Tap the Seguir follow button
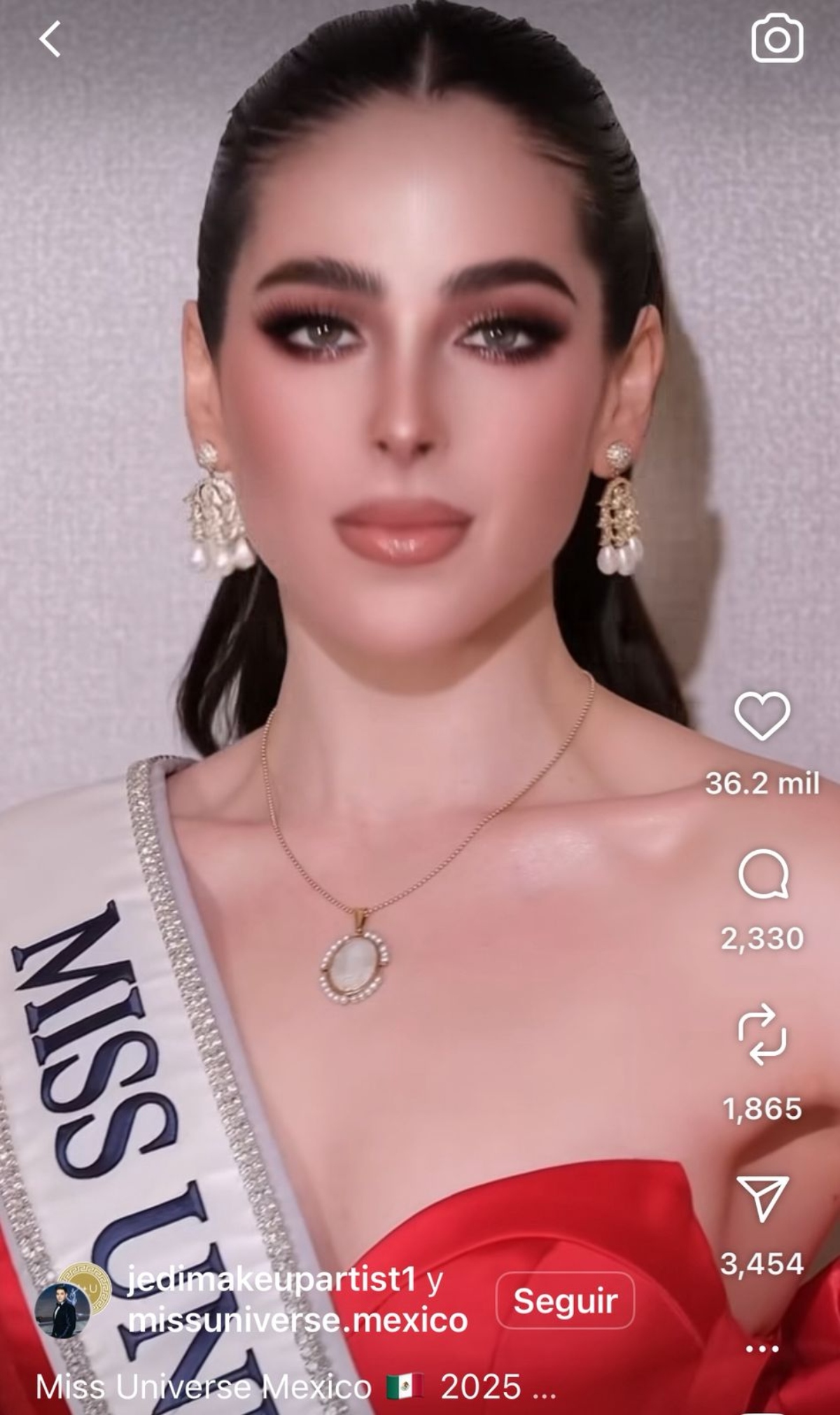This screenshot has width=840, height=1415. (x=565, y=1301)
